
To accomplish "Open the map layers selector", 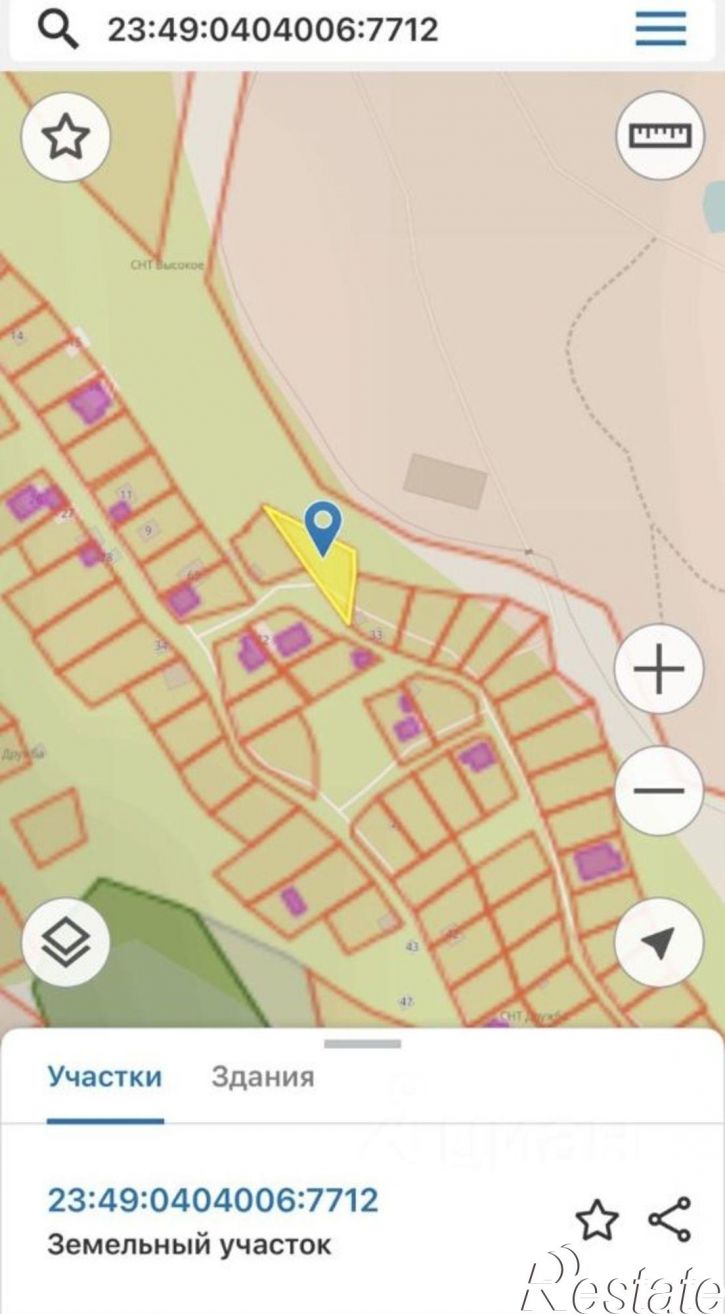I will click(x=66, y=942).
